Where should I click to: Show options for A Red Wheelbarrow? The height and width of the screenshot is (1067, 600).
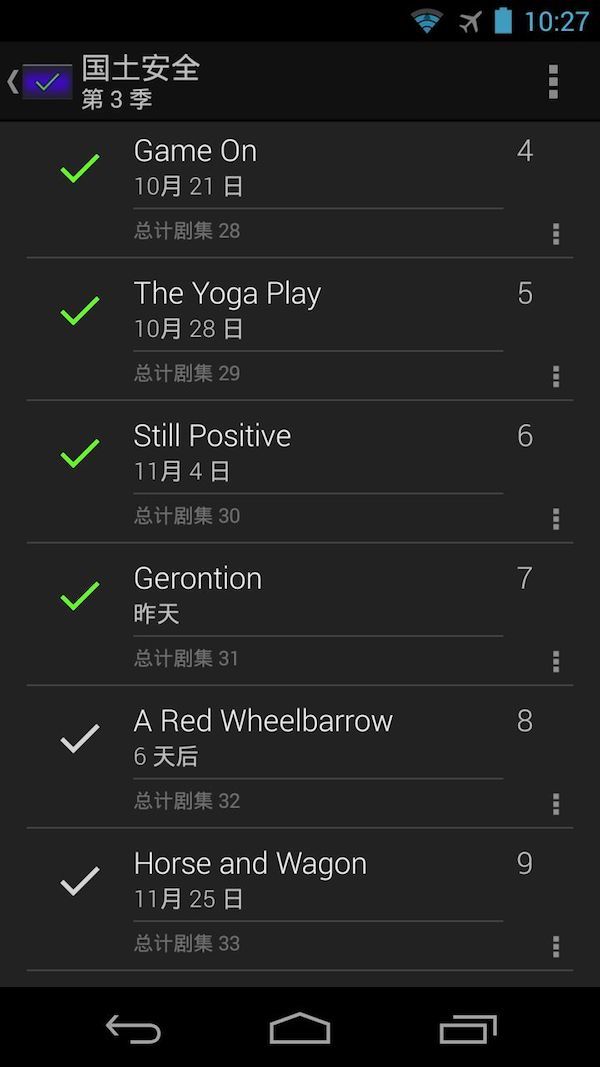pos(556,804)
